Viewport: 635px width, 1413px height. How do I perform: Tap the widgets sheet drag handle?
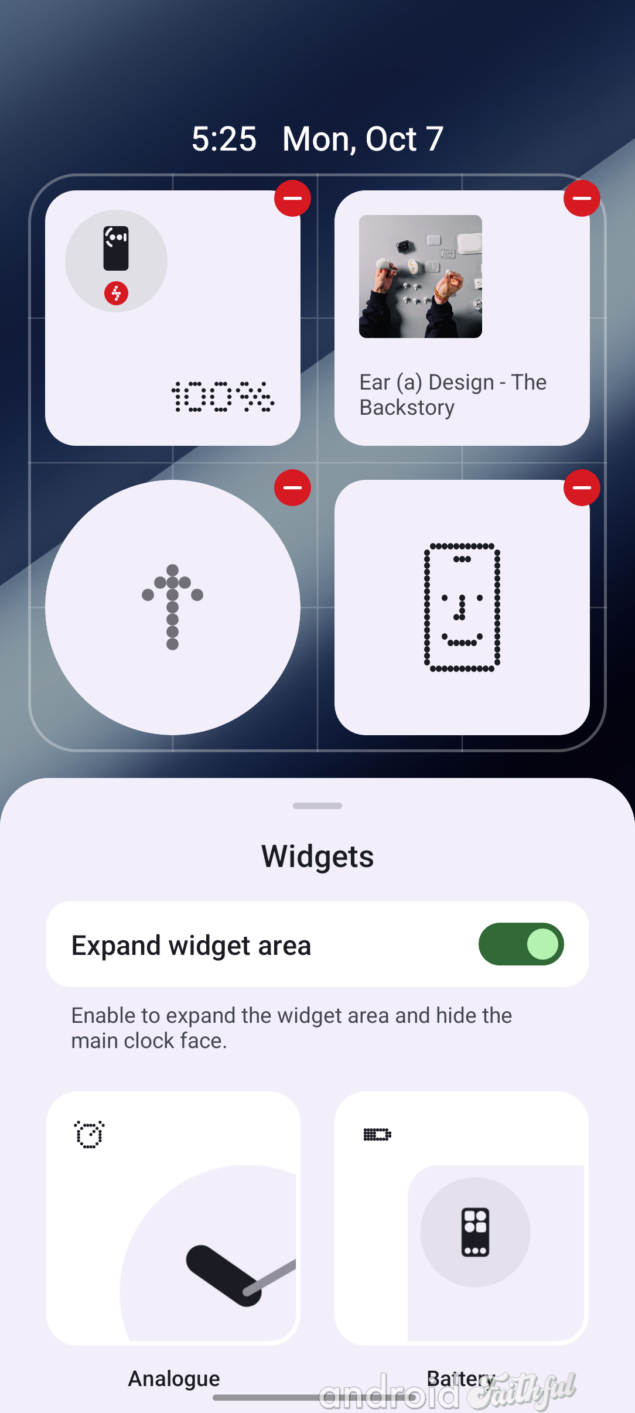point(318,805)
